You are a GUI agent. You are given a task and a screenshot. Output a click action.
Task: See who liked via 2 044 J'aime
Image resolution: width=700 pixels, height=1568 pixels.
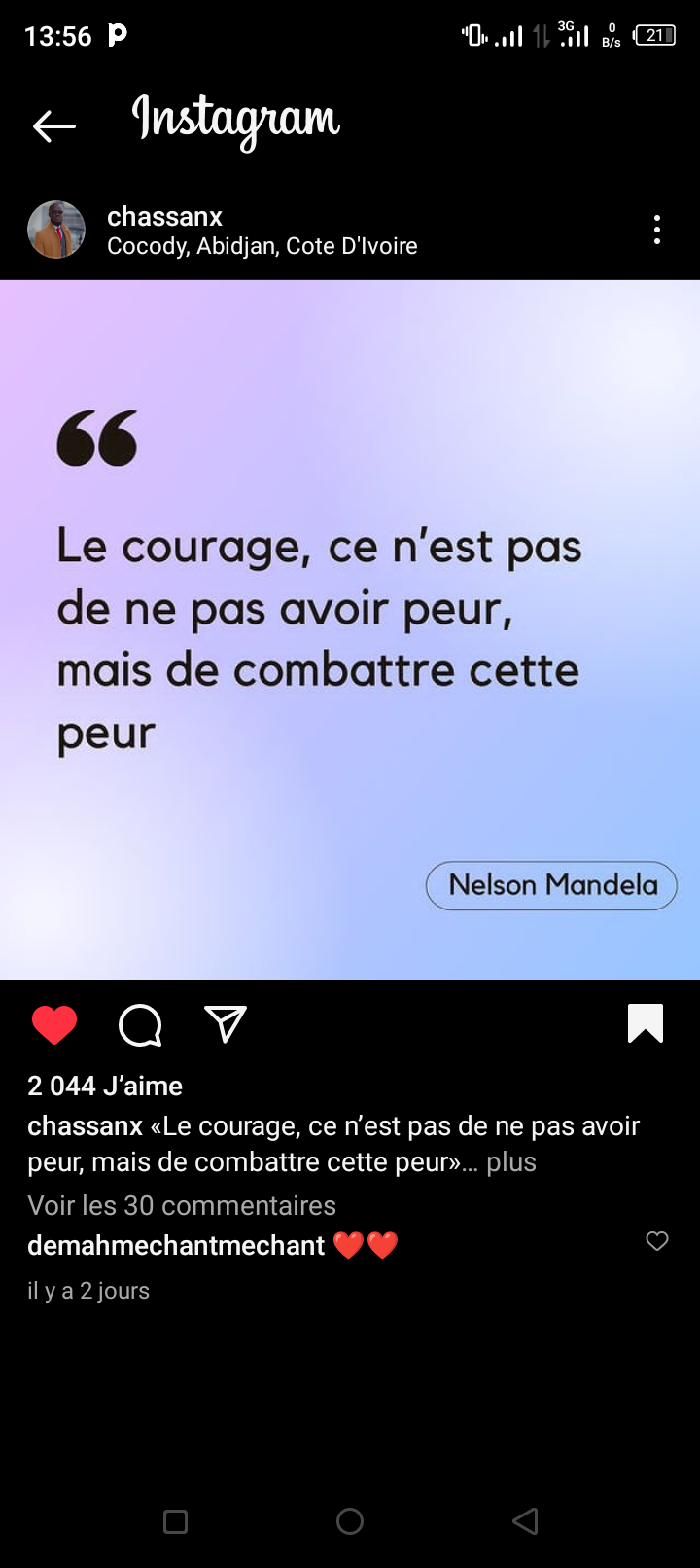105,1086
